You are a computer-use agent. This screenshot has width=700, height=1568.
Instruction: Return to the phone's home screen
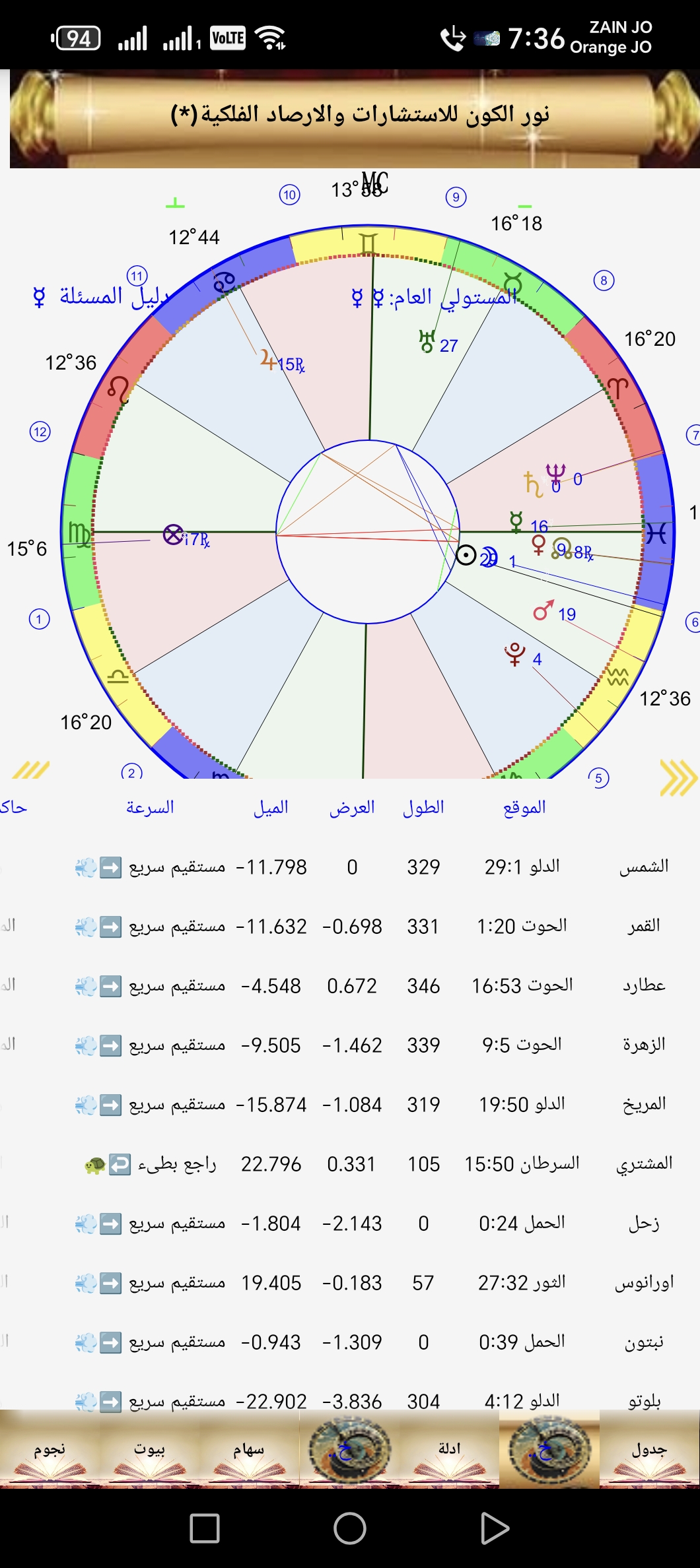(350, 1528)
